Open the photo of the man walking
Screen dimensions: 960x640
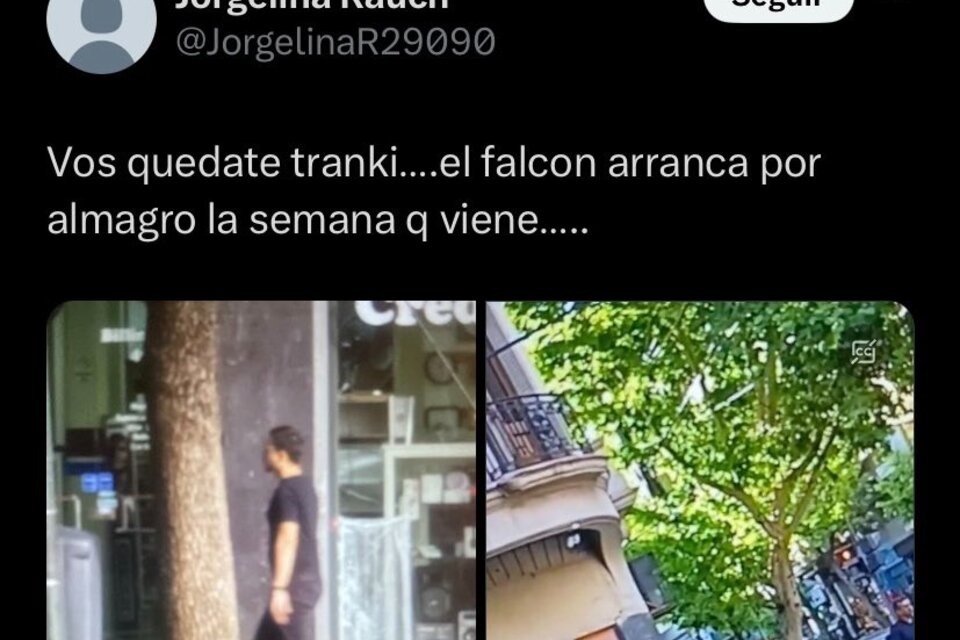point(262,470)
